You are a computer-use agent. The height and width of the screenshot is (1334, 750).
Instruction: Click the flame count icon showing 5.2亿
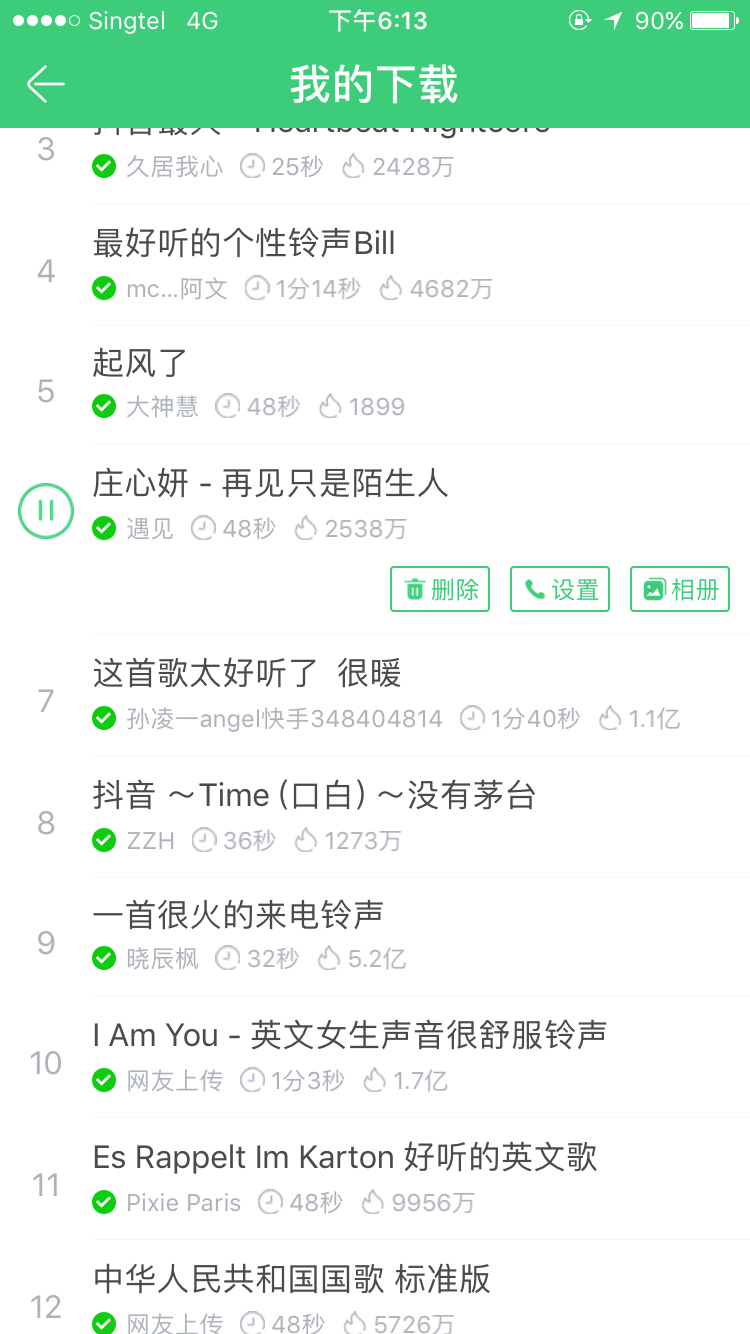point(328,958)
